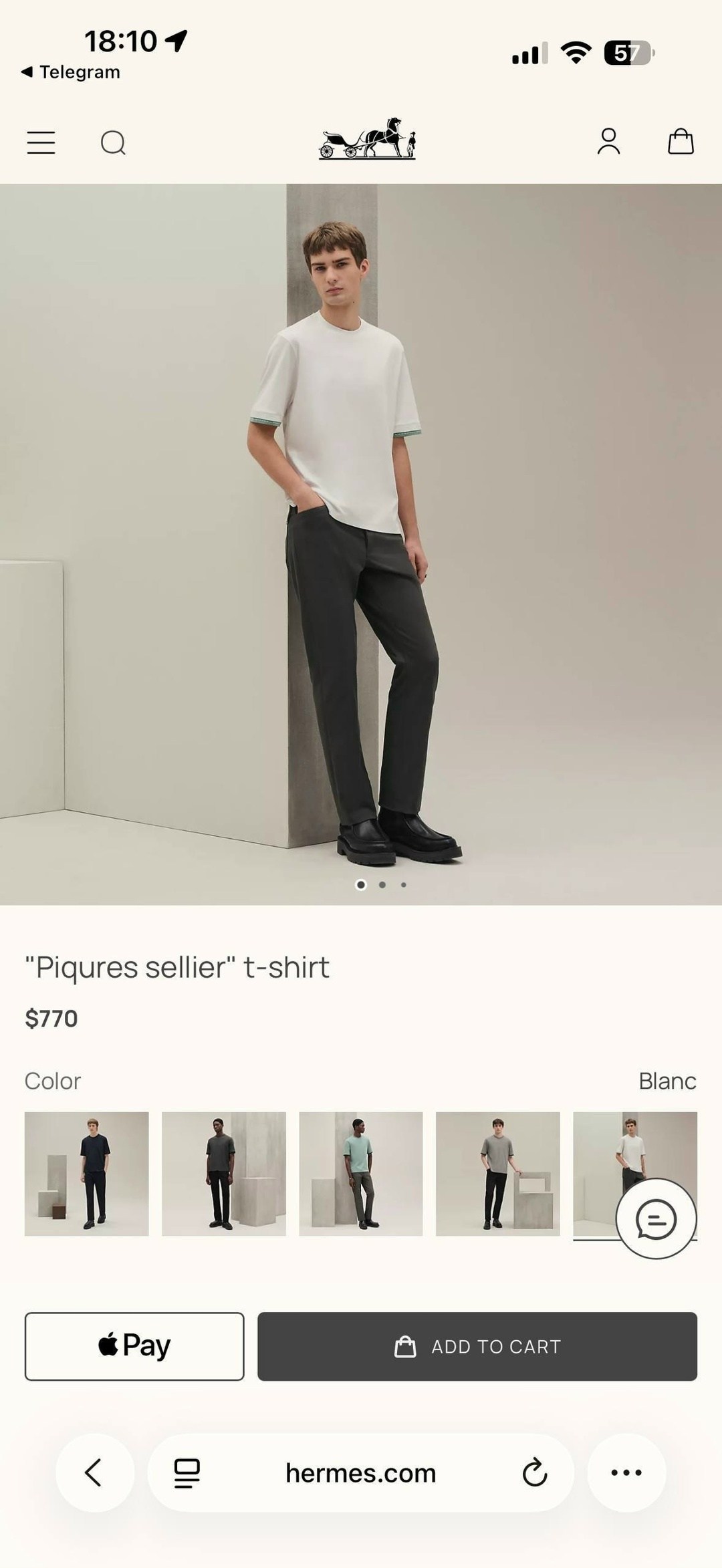Choose the dark grey t-shirt color
The image size is (722, 1568).
[224, 1174]
